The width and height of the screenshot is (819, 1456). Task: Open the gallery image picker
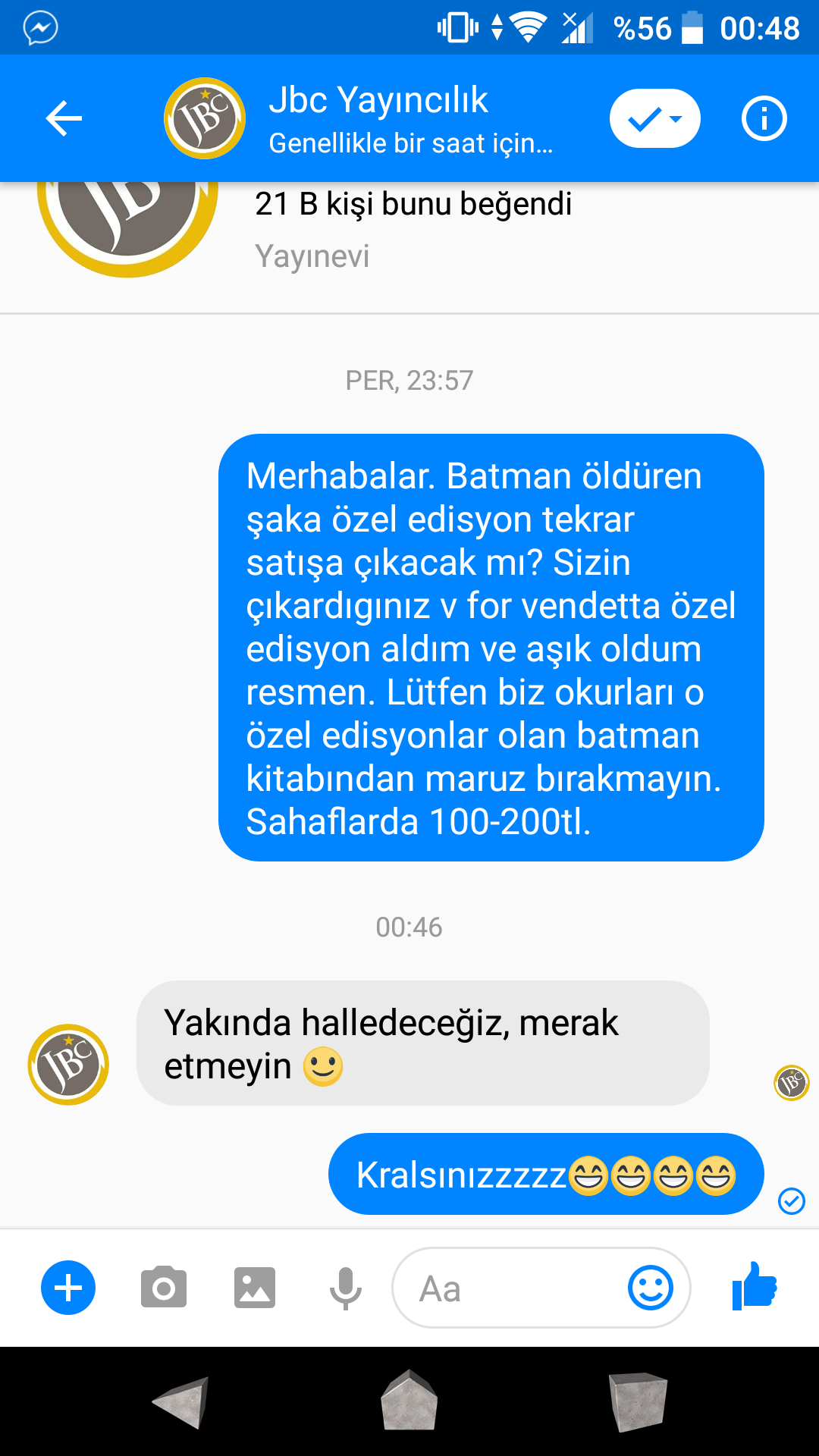255,1288
